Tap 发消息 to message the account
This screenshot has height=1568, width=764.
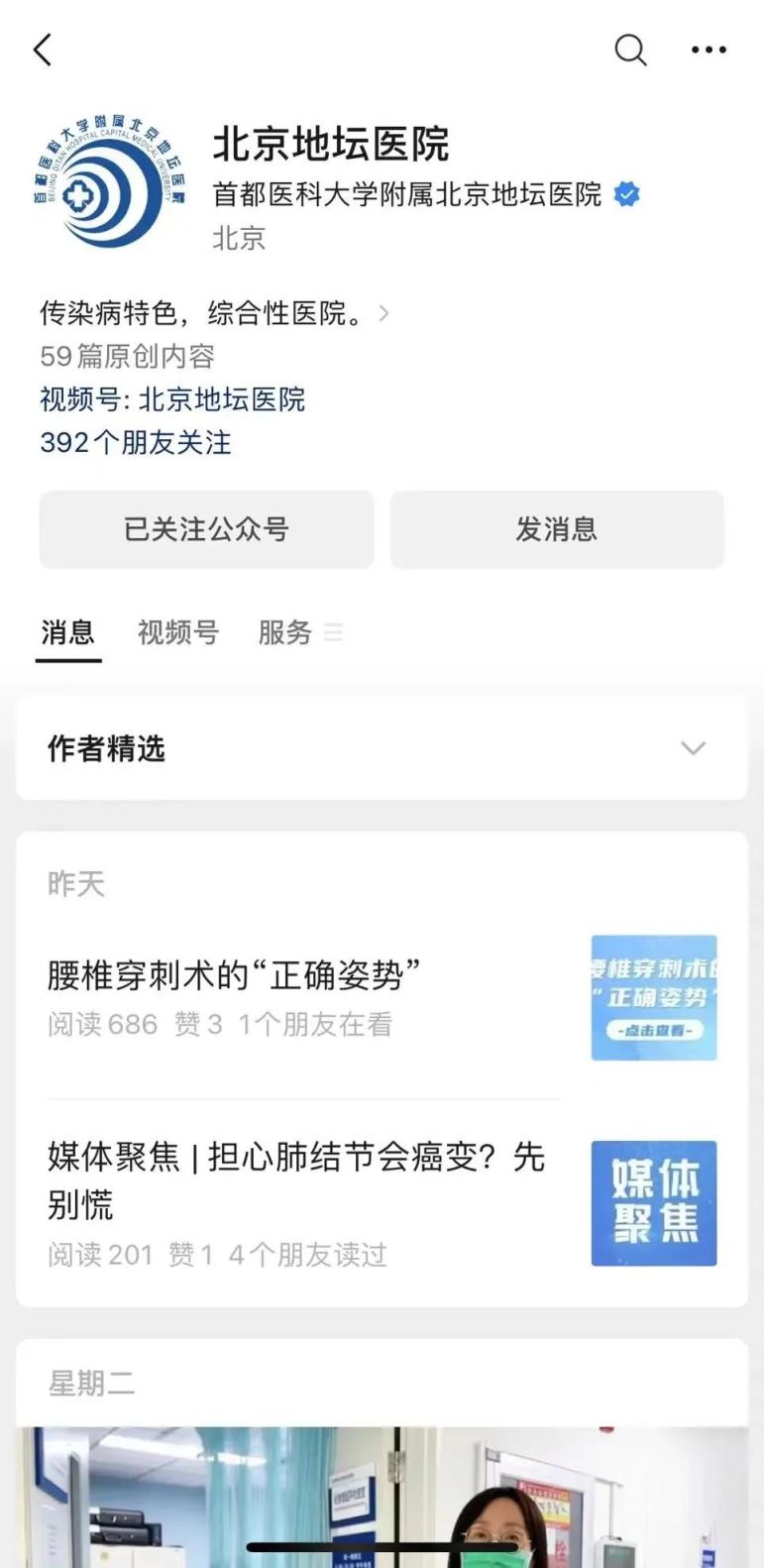(557, 529)
